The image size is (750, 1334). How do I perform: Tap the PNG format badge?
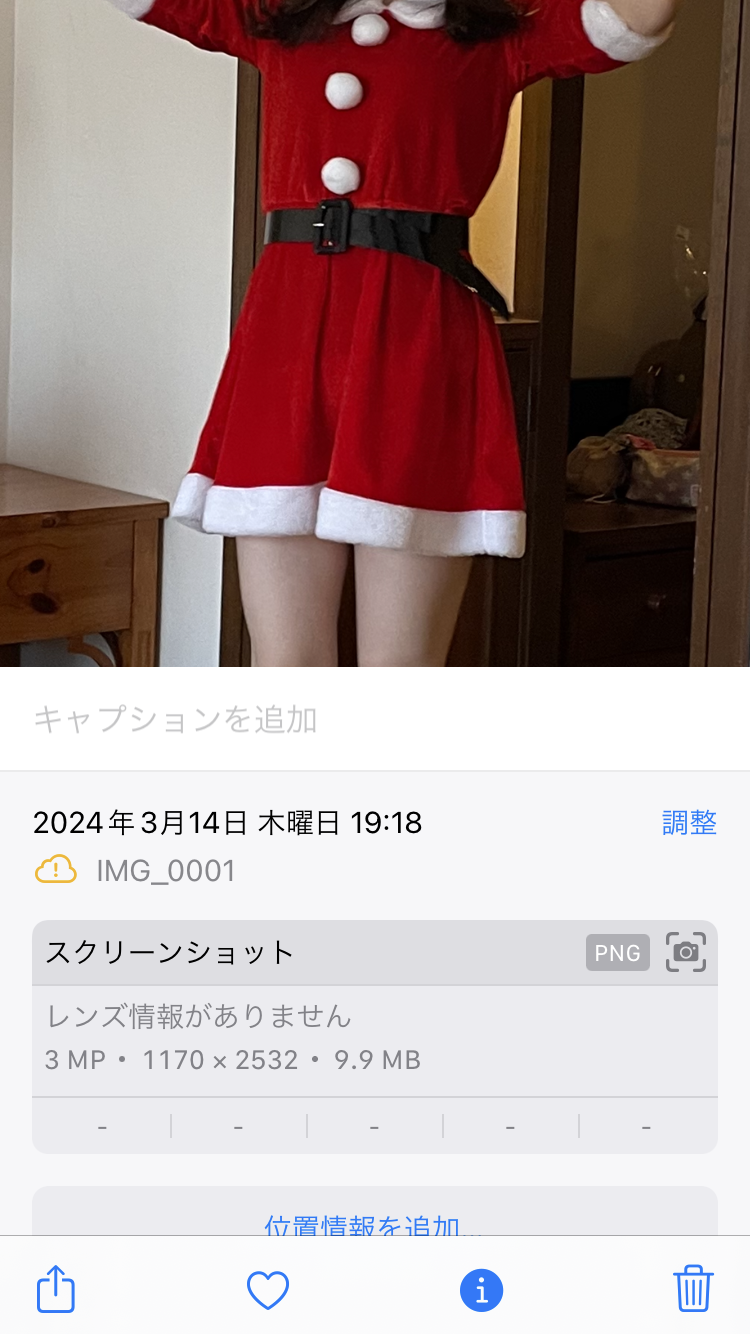(617, 952)
